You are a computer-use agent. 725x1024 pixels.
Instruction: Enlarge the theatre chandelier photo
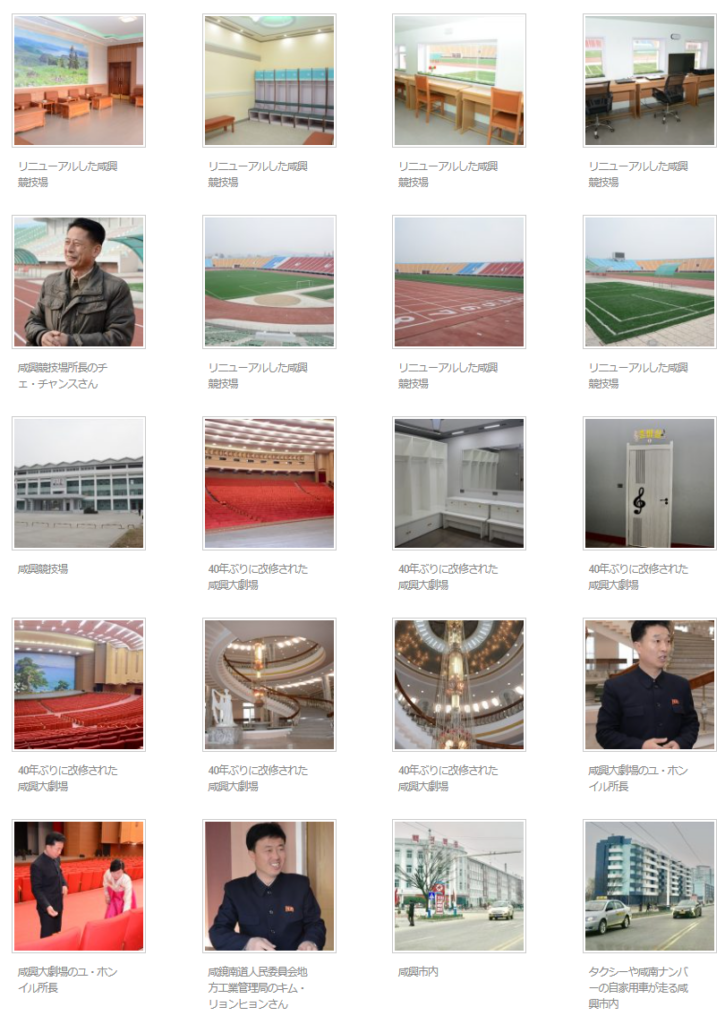(x=459, y=685)
